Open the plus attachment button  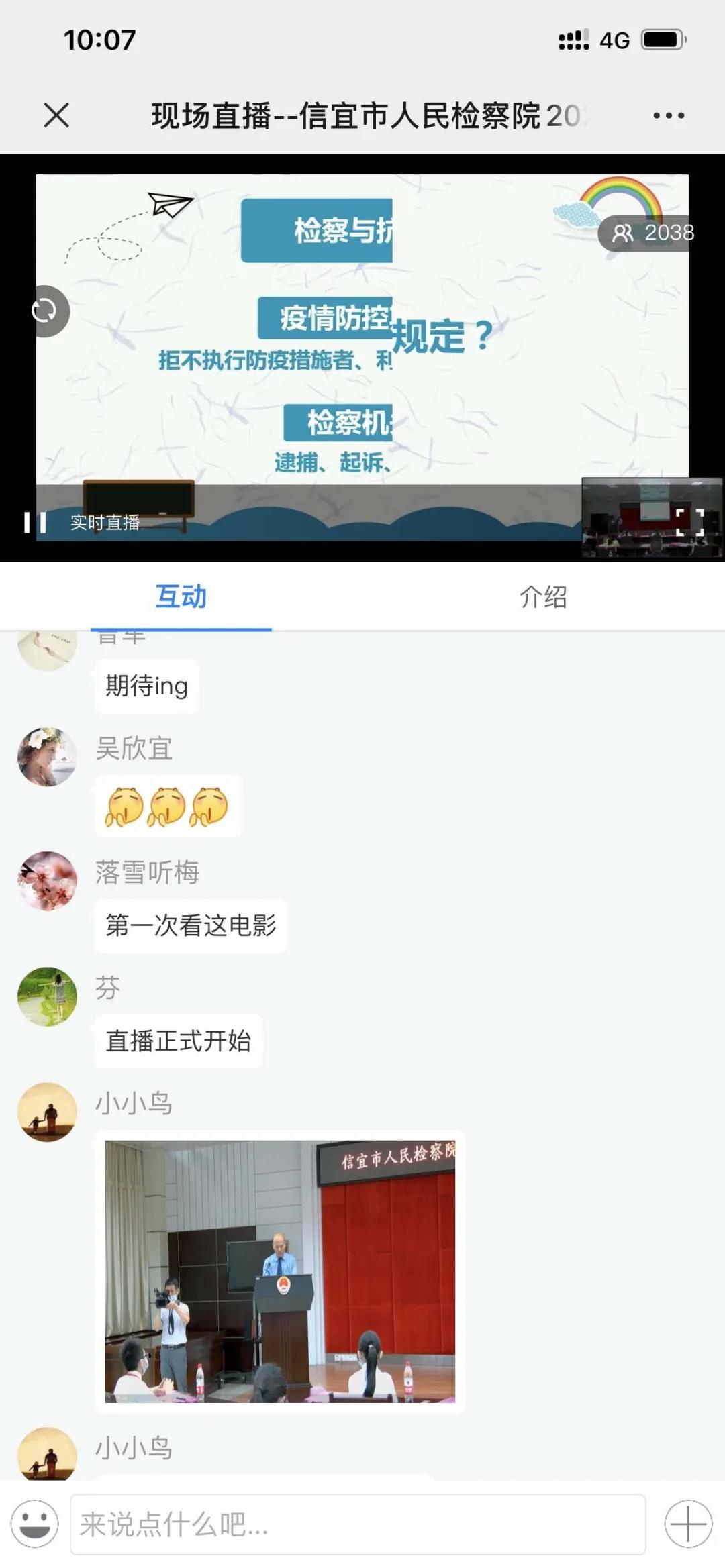688,1524
